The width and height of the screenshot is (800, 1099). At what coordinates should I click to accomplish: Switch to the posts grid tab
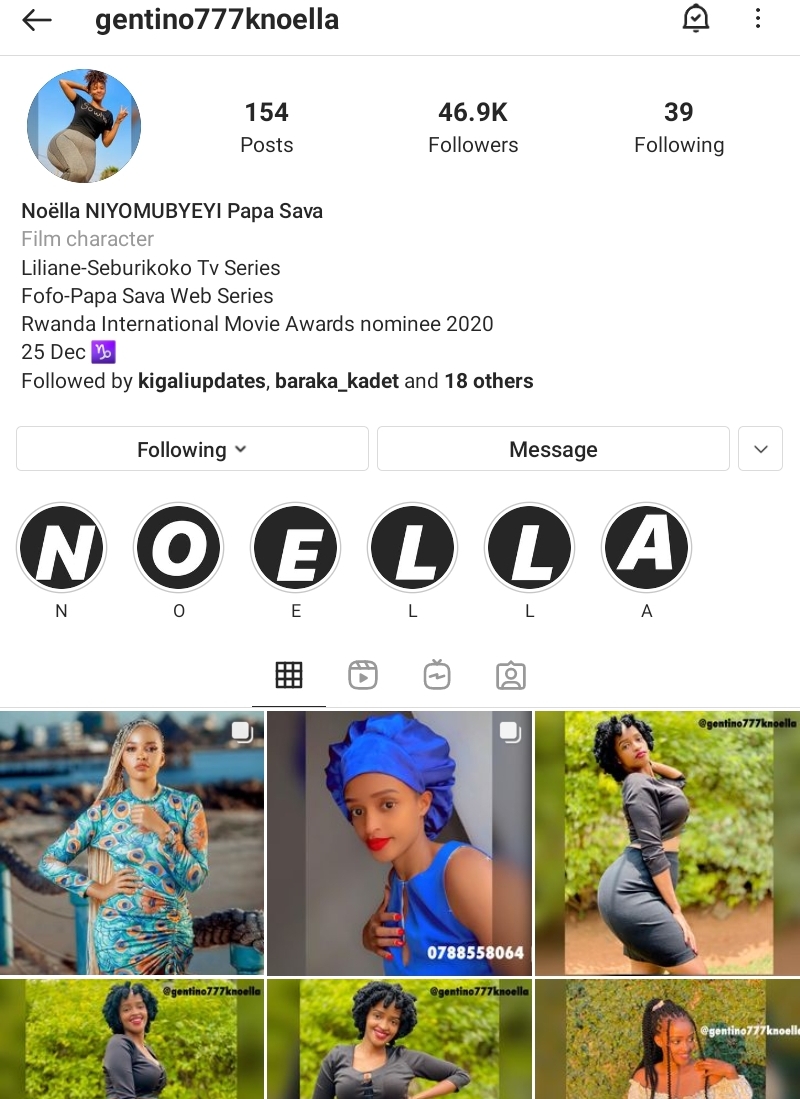289,675
